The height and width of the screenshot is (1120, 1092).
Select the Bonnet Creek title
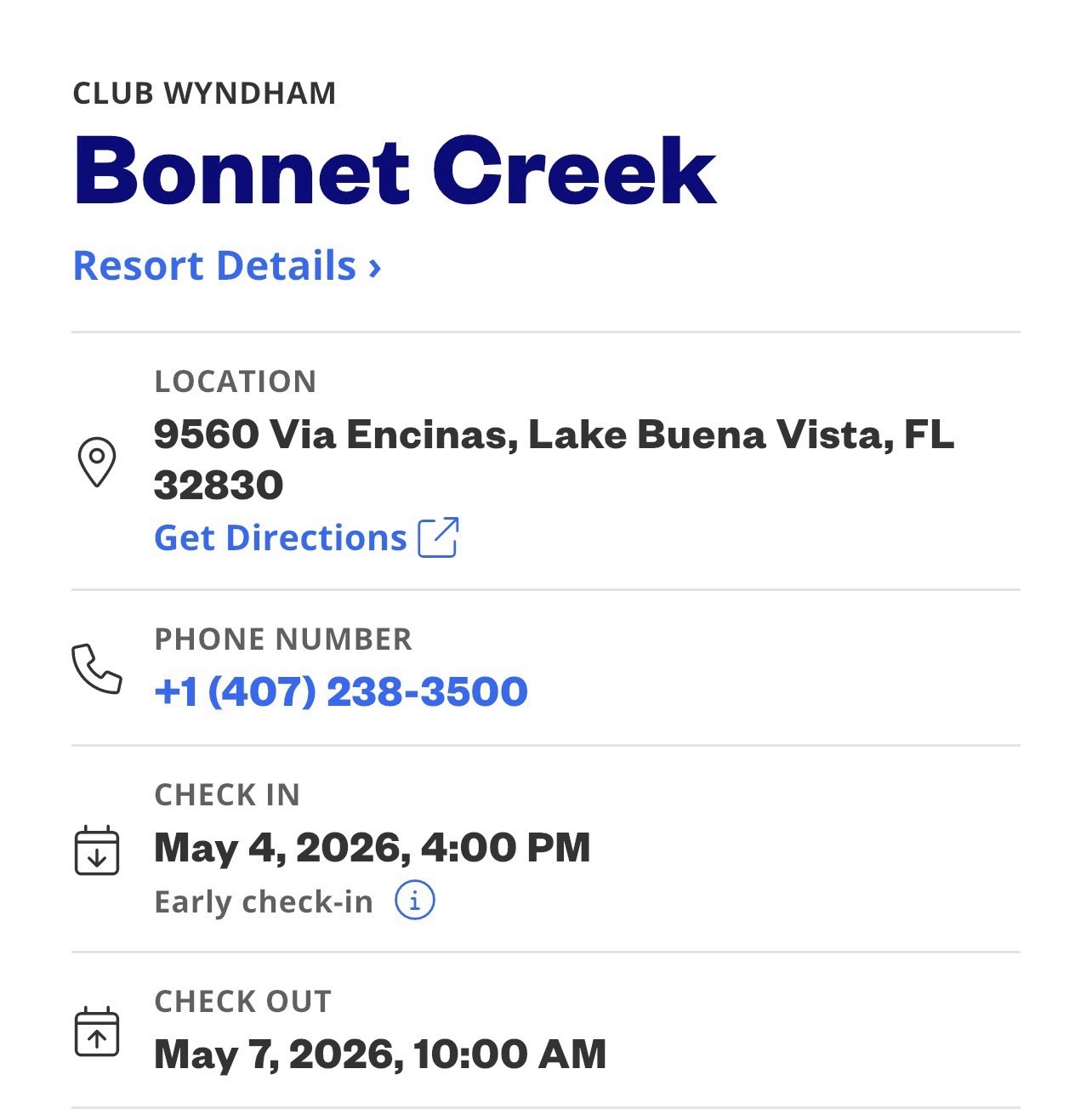pos(395,173)
